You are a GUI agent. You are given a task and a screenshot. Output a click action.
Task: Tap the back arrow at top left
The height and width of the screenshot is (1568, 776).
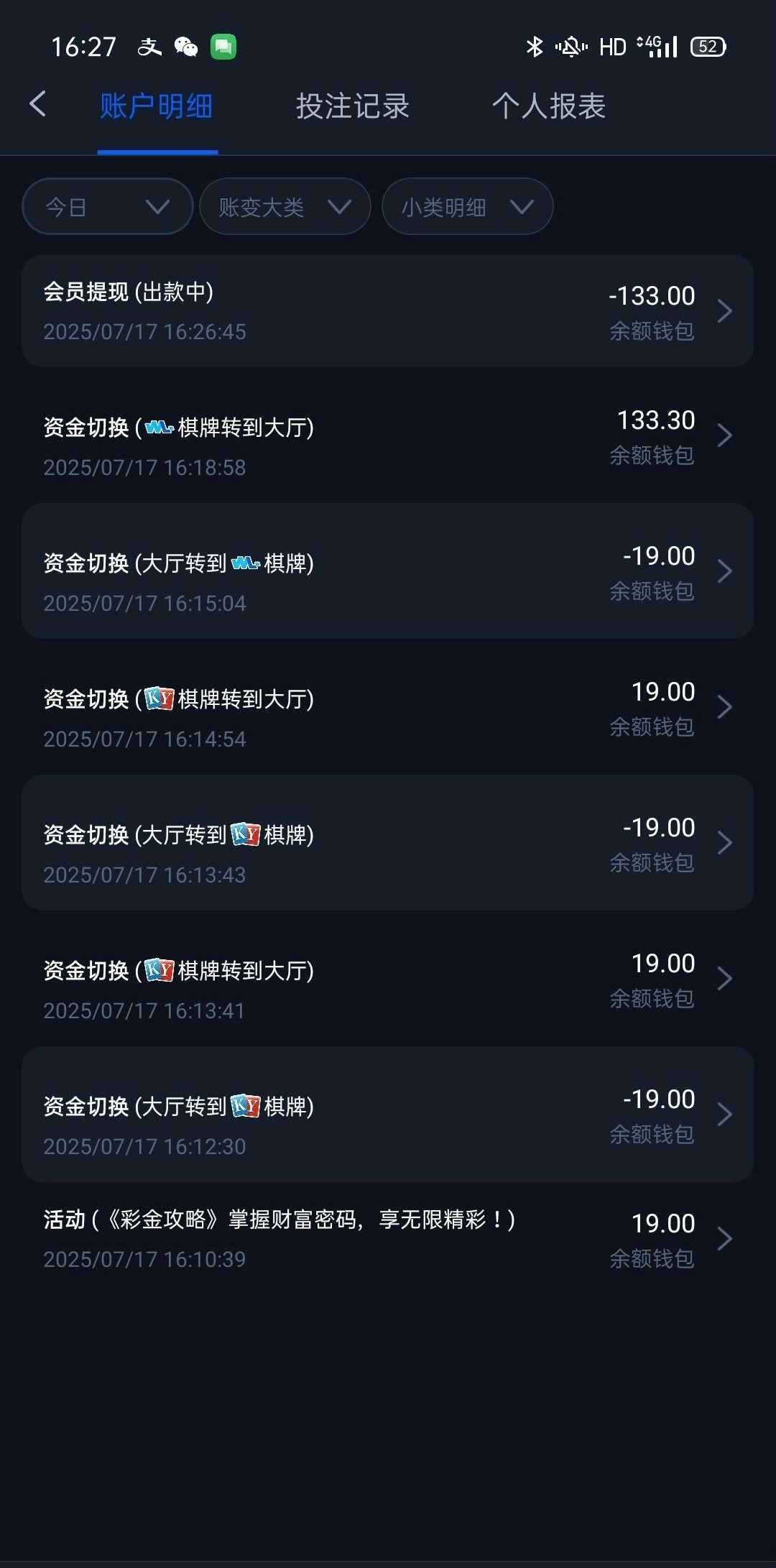pyautogui.click(x=38, y=104)
